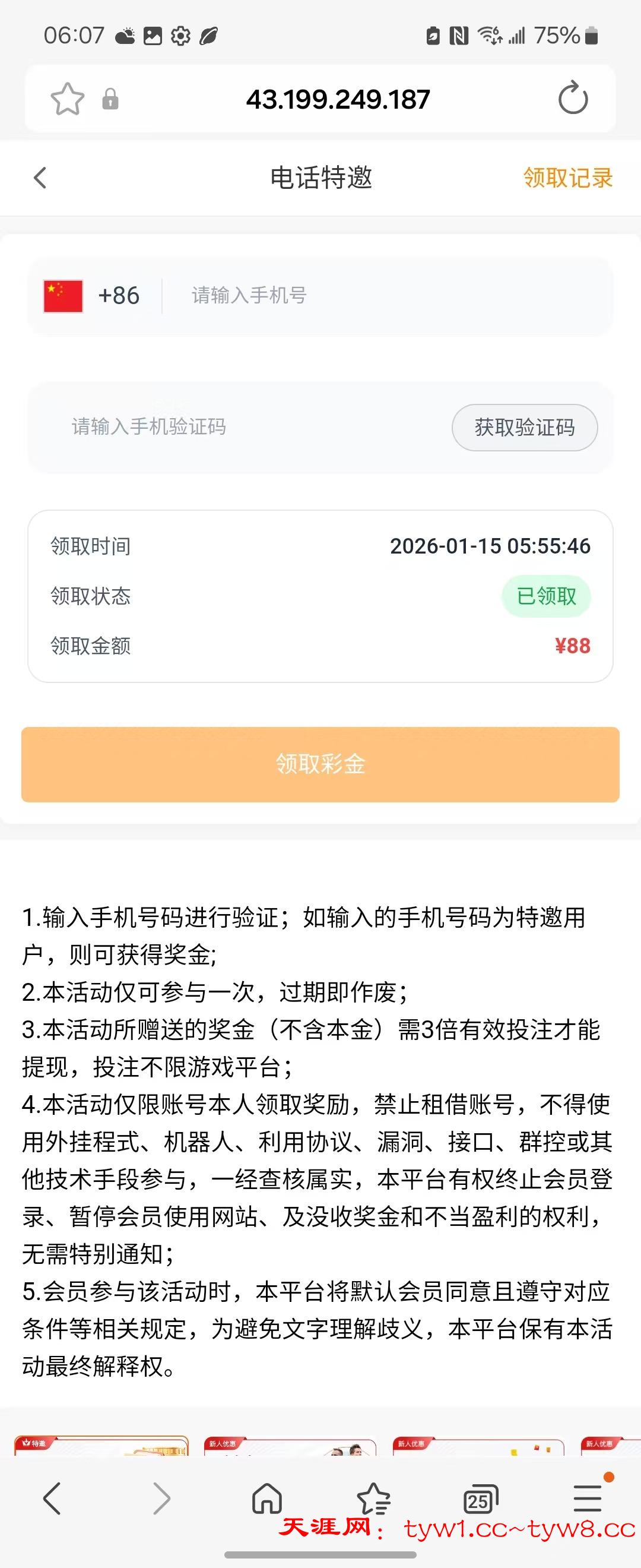This screenshot has width=641, height=1568.
Task: View the 25 open browser tabs
Action: pyautogui.click(x=480, y=1499)
